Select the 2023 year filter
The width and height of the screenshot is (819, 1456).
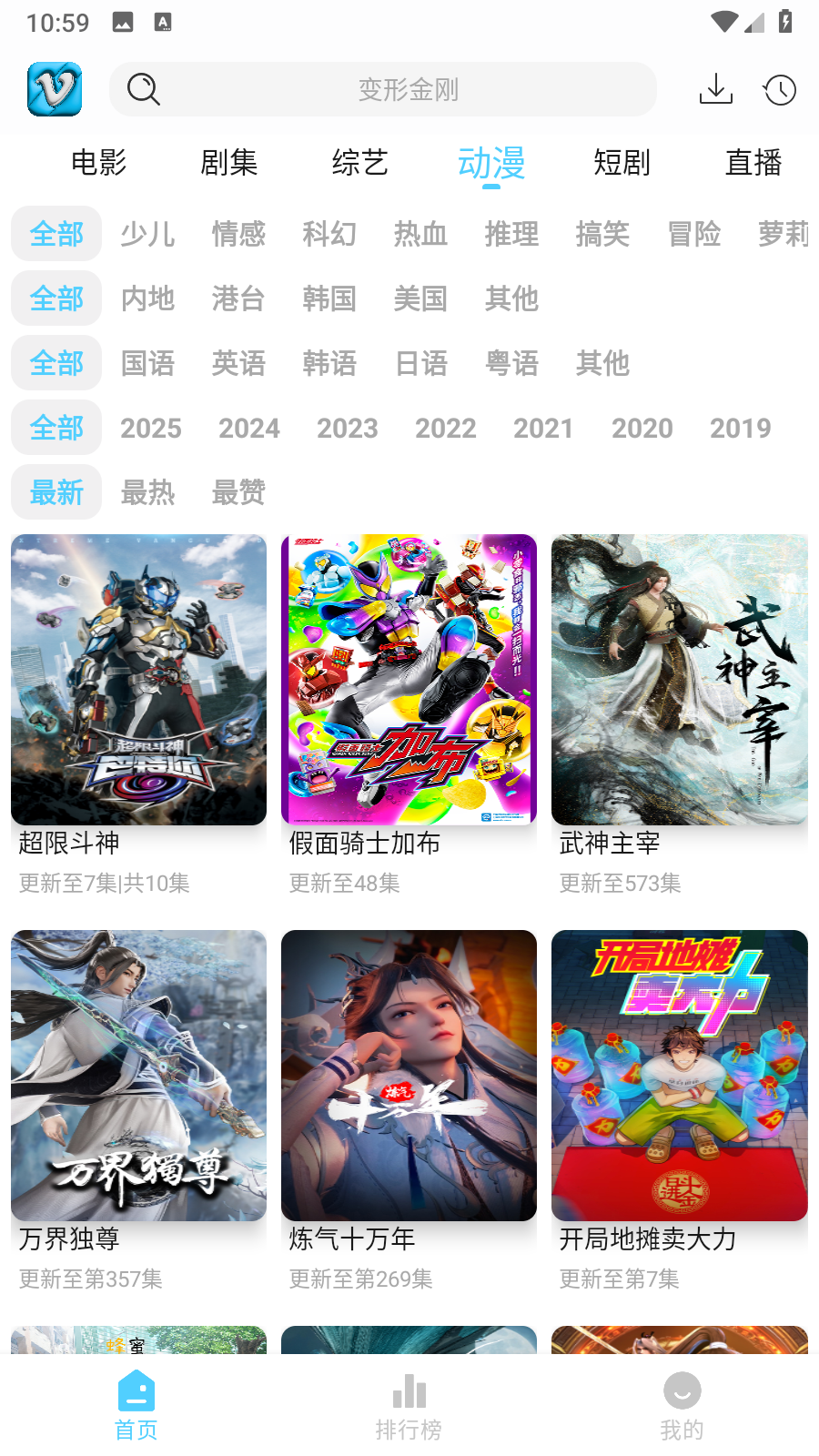348,428
